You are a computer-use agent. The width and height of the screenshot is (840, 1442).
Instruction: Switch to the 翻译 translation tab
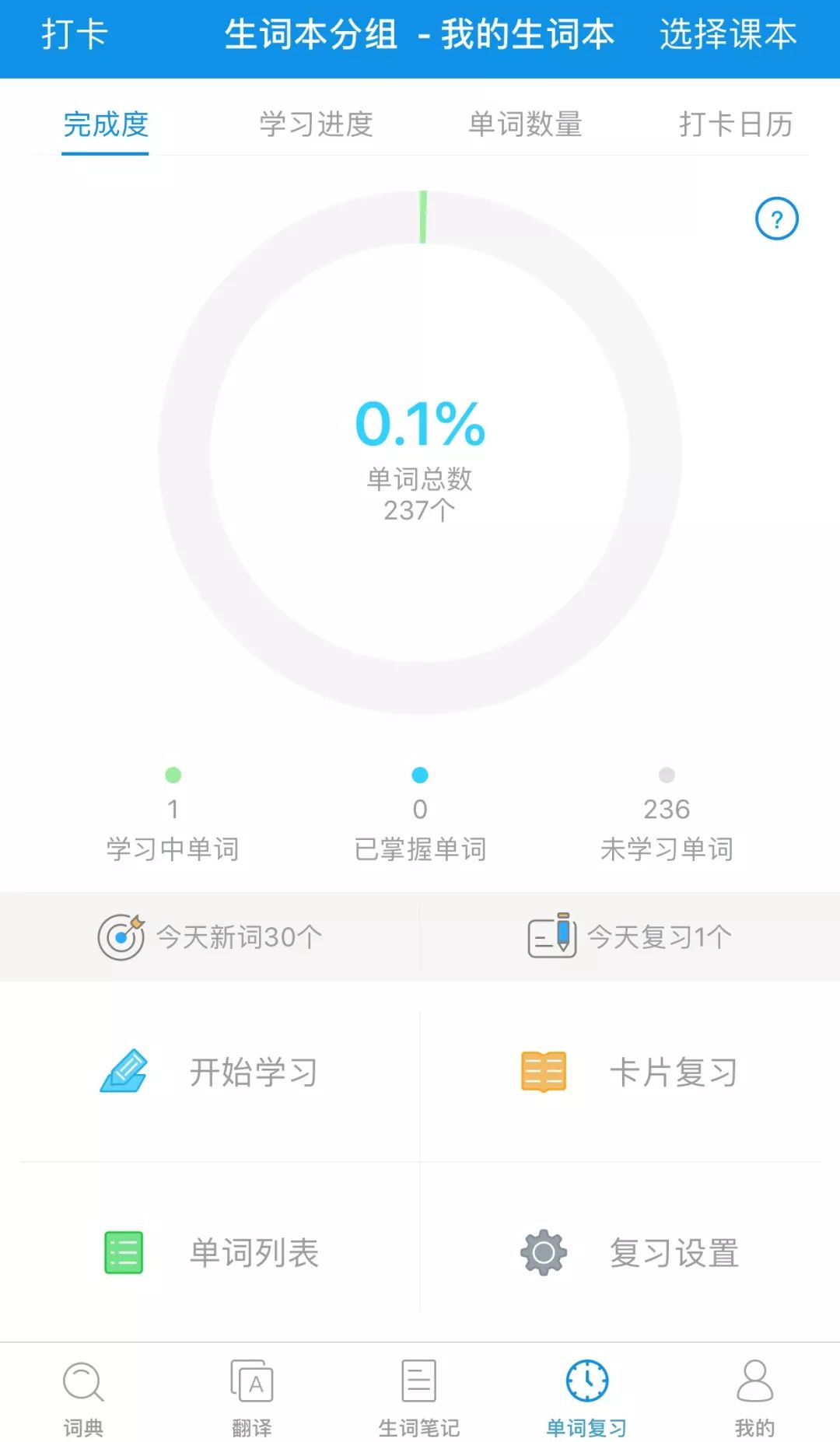tap(251, 1398)
